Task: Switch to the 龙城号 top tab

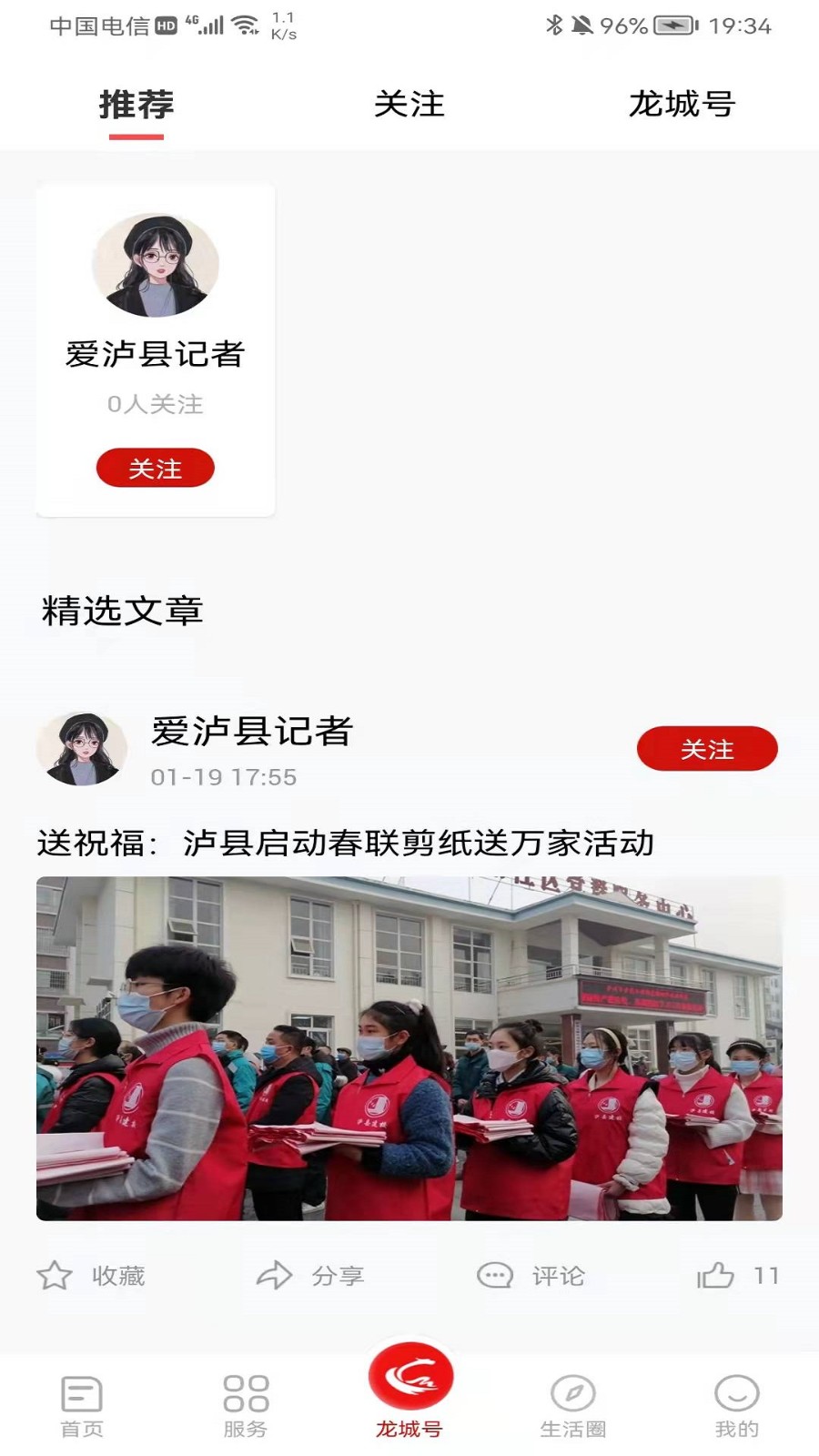Action: click(681, 105)
